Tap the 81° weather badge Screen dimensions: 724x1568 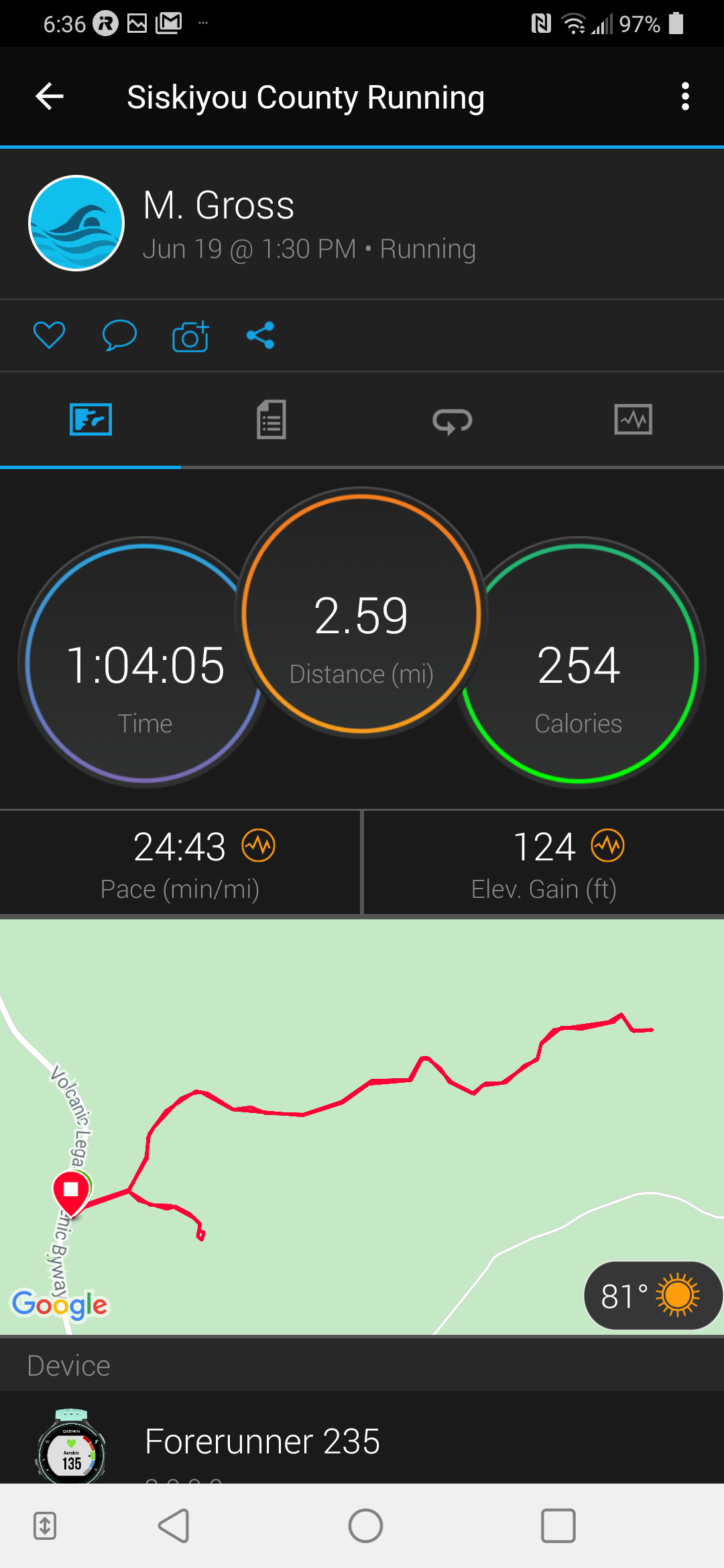652,1296
